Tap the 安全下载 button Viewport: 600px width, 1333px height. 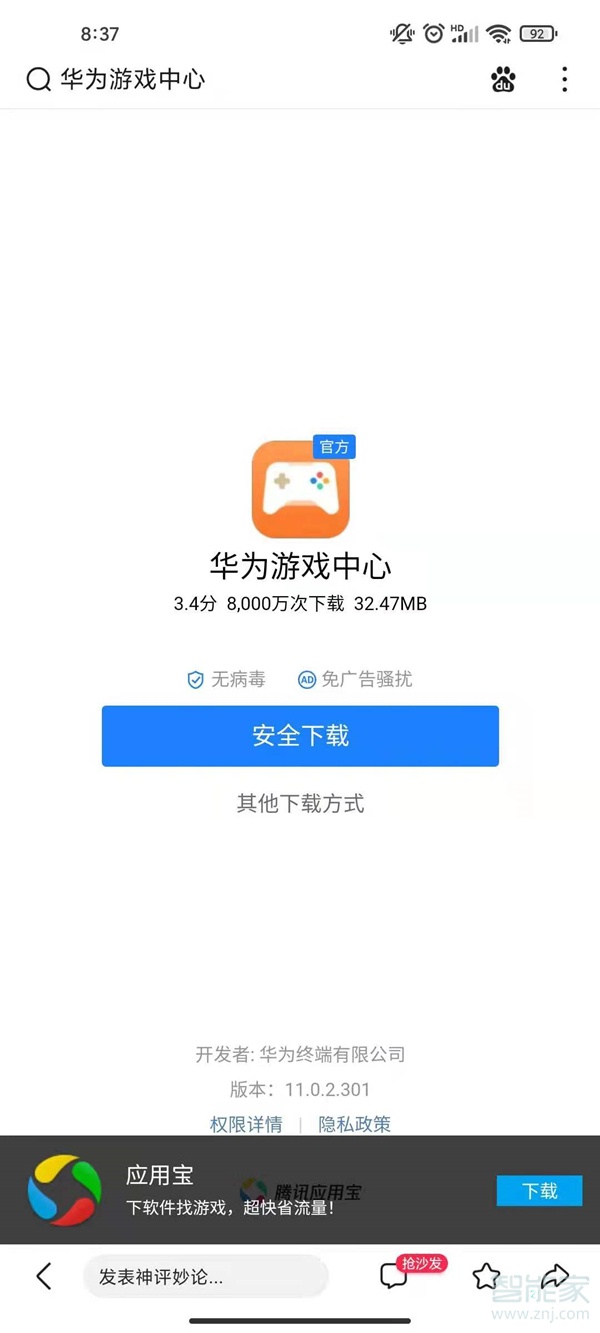tap(300, 736)
